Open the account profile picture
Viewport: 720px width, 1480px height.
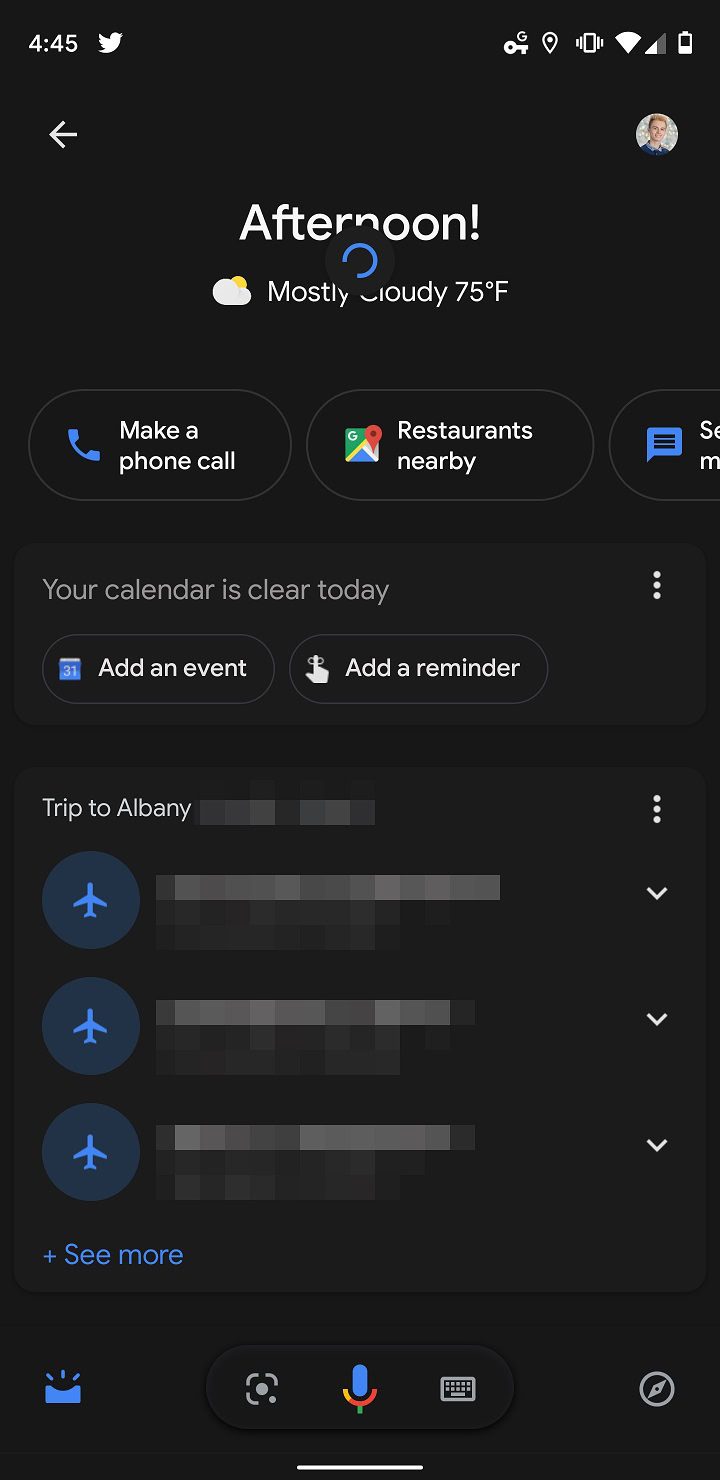[657, 134]
